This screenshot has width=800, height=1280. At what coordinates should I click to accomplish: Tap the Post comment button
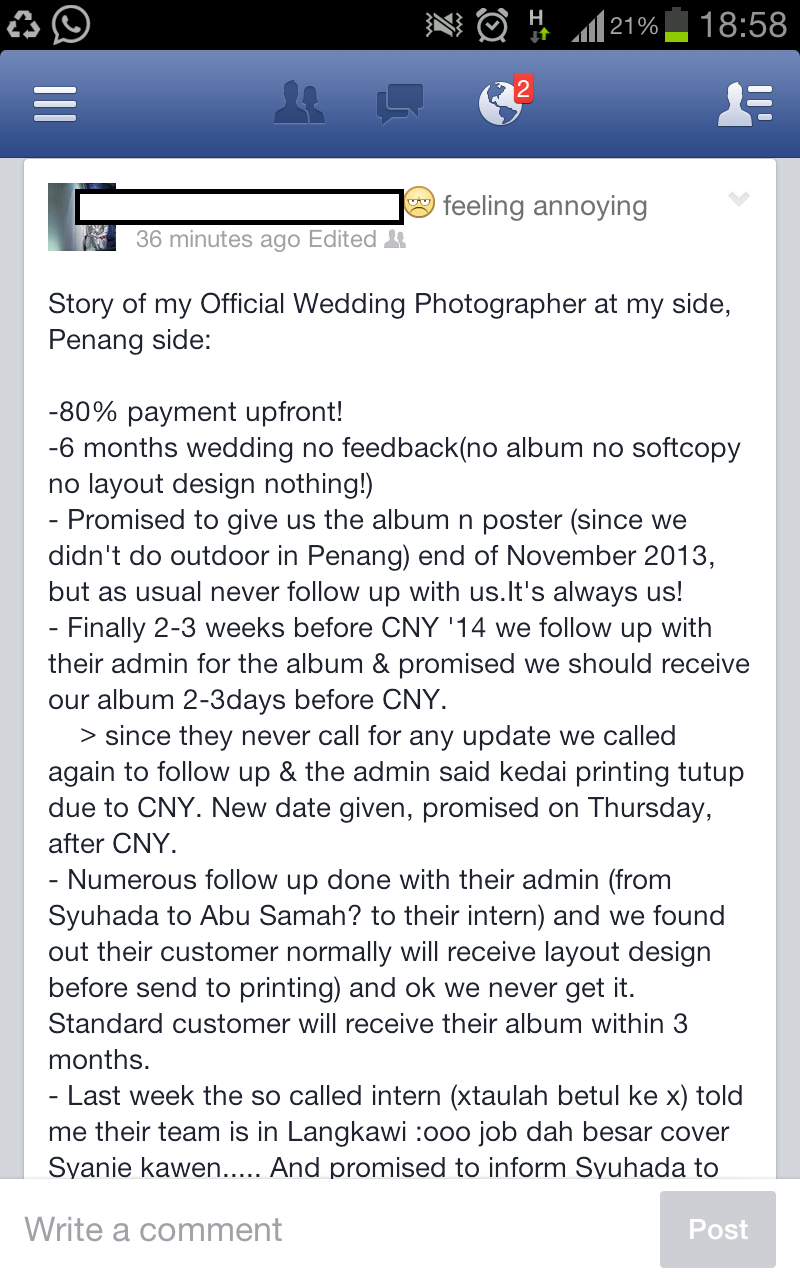coord(718,1229)
